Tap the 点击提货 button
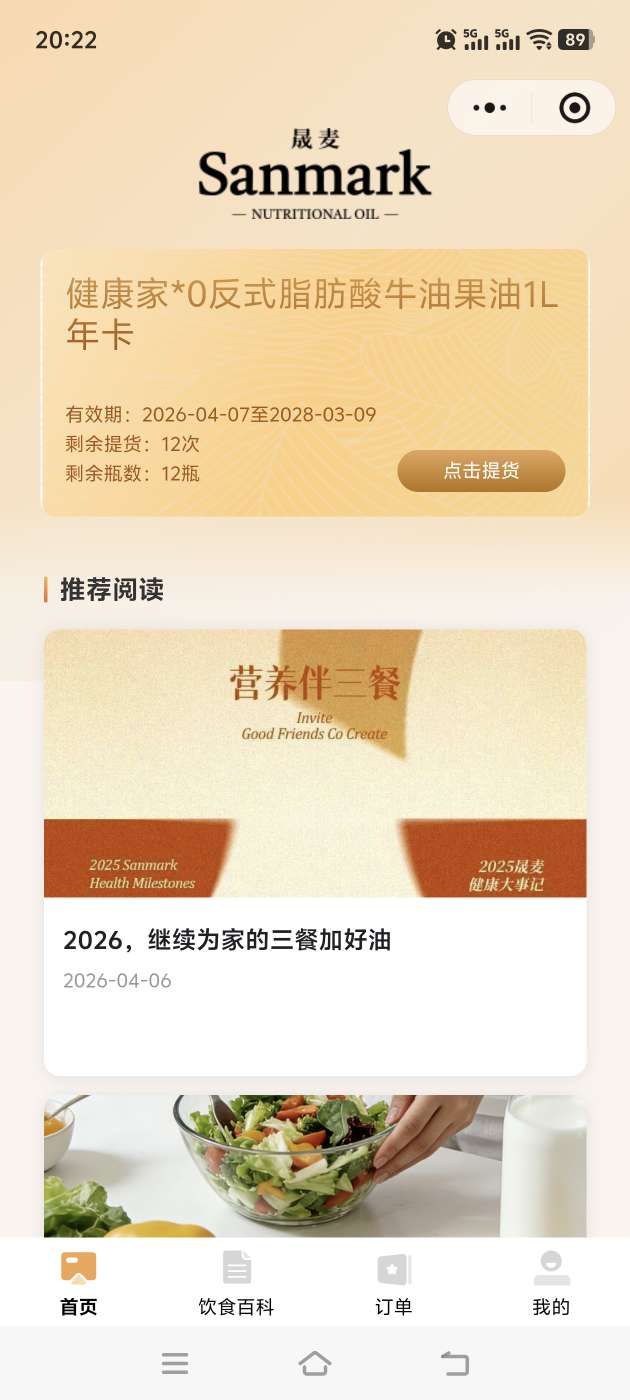 click(x=481, y=471)
